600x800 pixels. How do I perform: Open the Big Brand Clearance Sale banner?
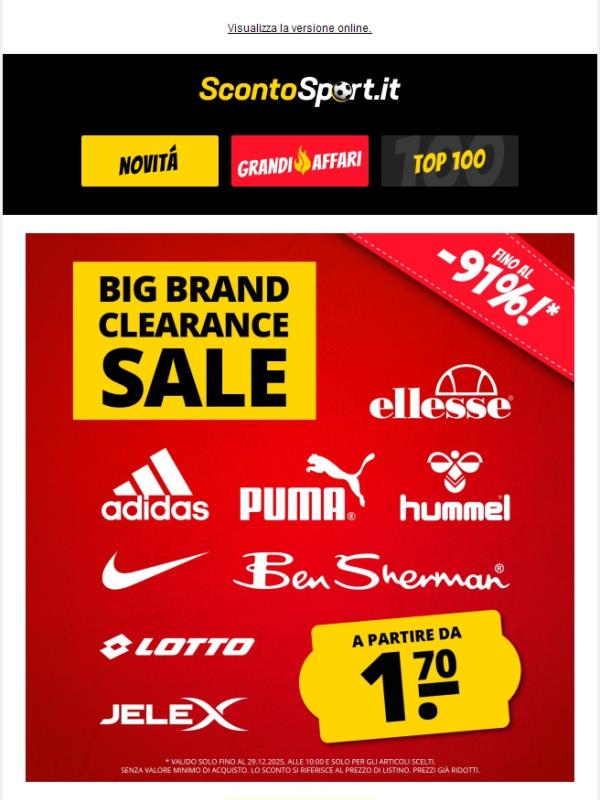click(x=300, y=507)
